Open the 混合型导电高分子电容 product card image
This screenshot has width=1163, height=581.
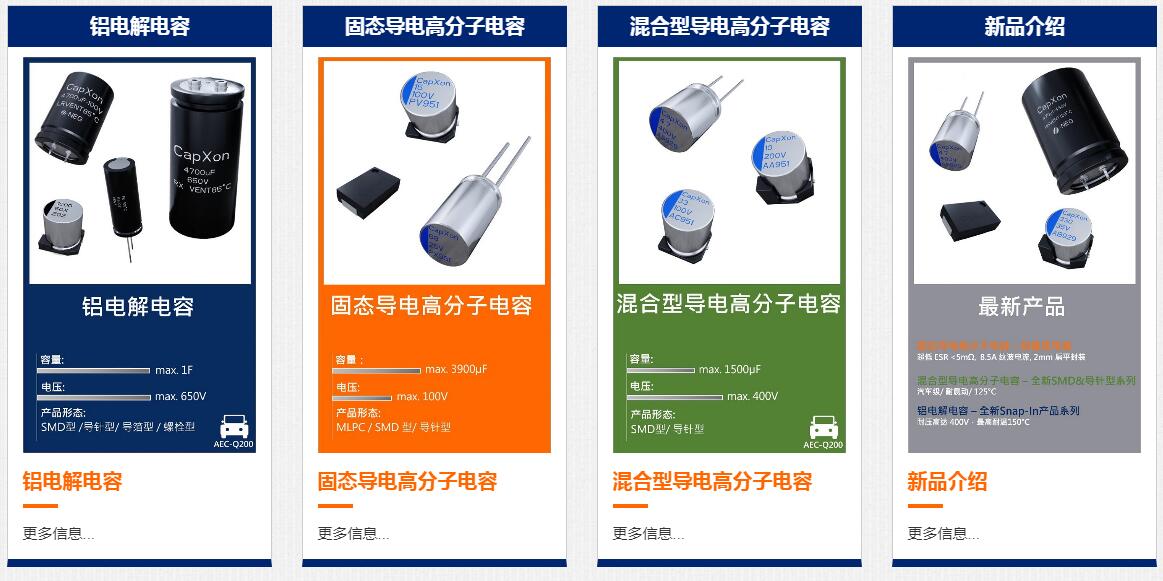pyautogui.click(x=729, y=255)
